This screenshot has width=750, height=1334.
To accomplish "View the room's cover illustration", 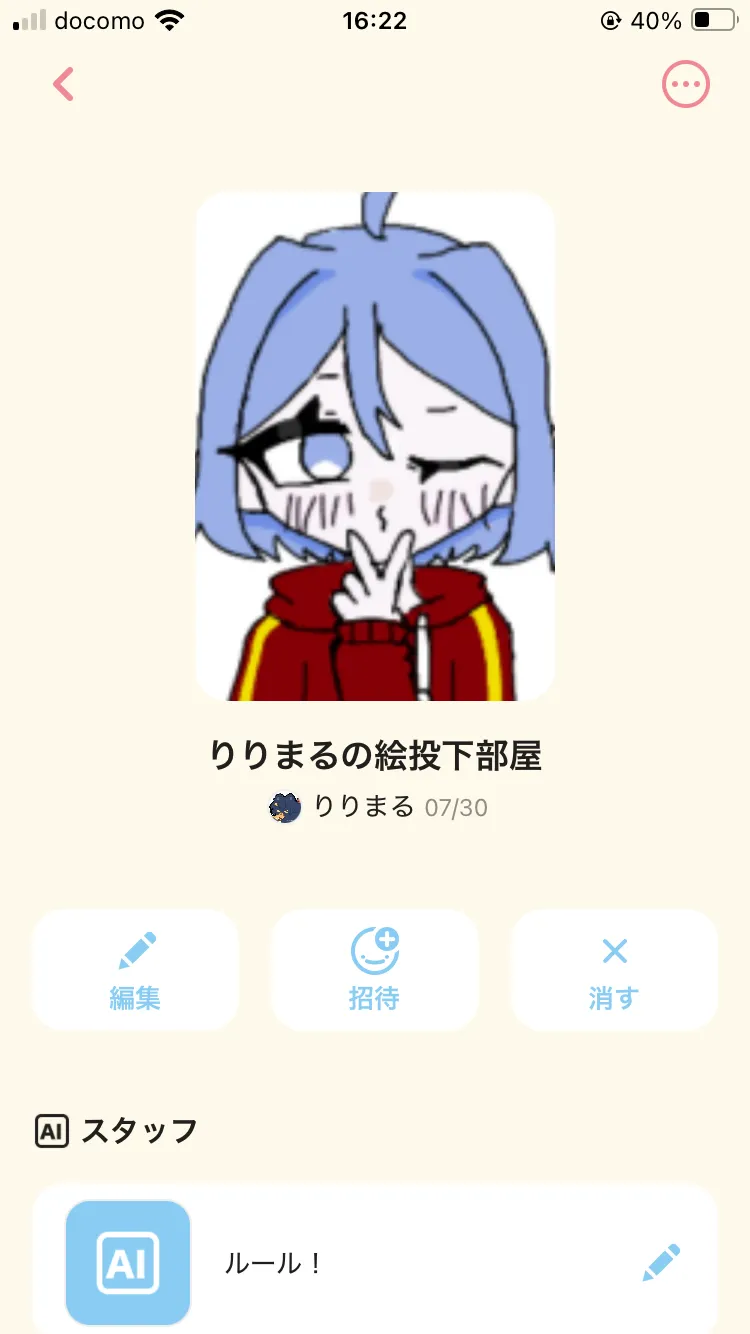I will (x=375, y=446).
